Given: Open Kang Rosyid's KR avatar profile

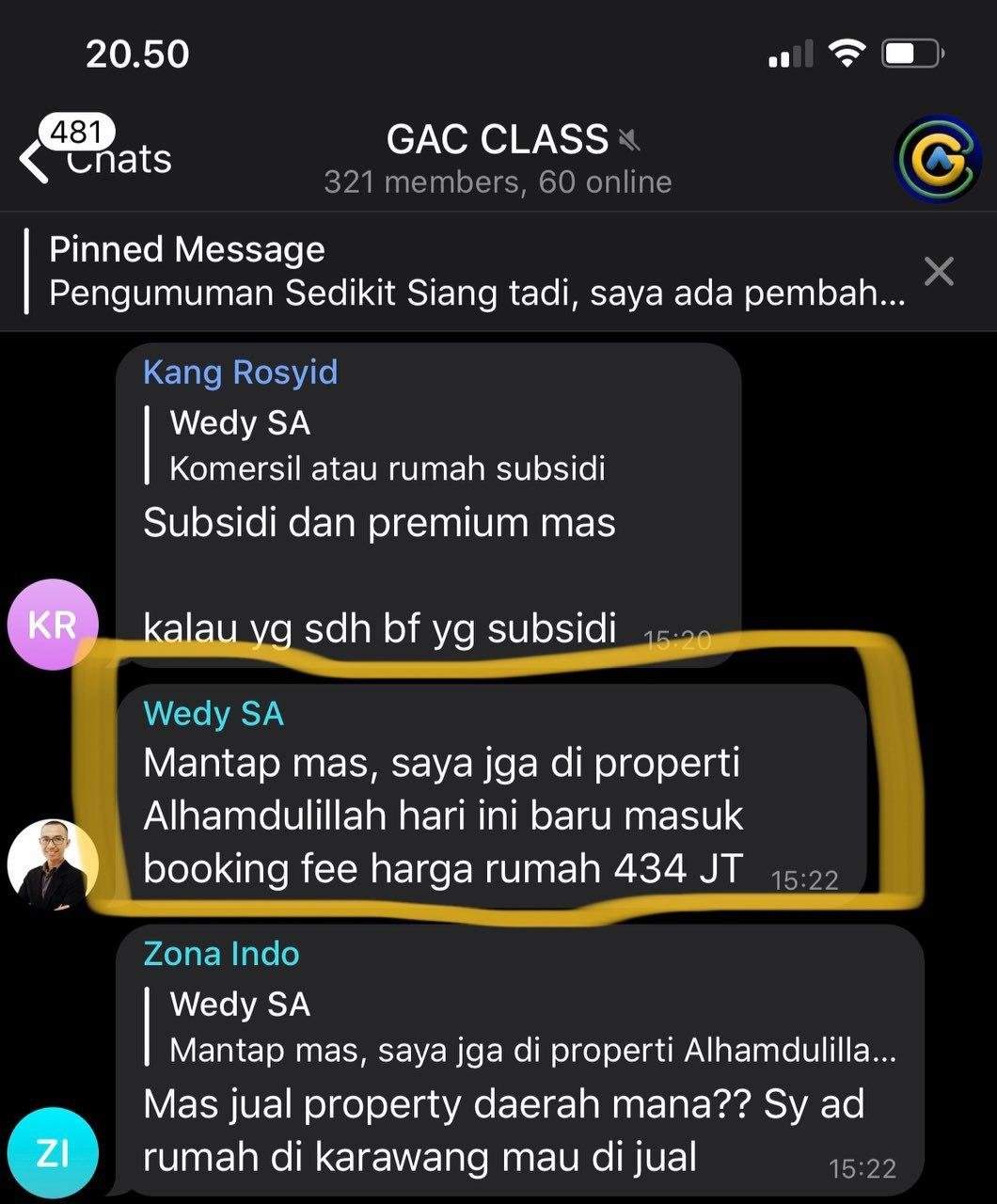Looking at the screenshot, I should click(53, 624).
